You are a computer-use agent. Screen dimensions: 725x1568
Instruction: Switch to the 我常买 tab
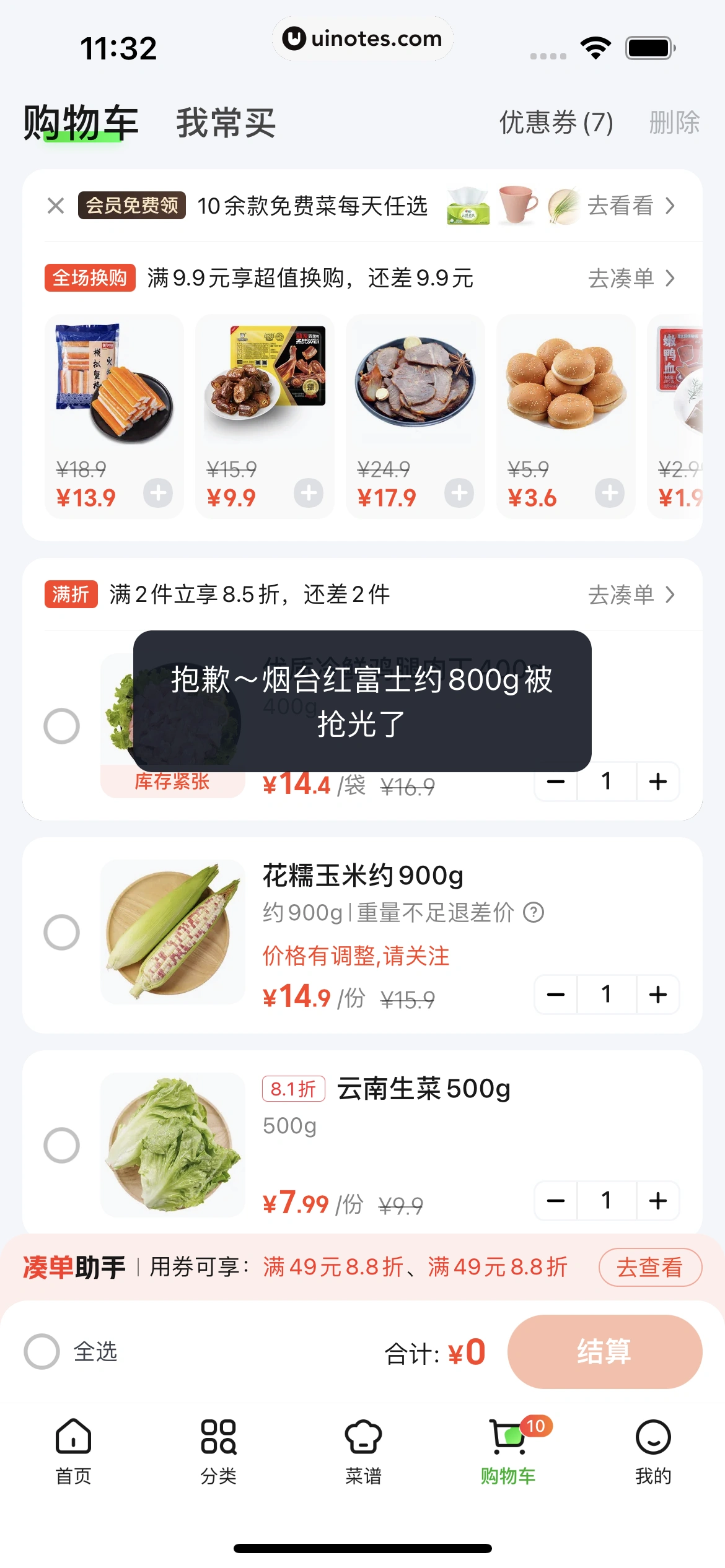click(x=226, y=123)
